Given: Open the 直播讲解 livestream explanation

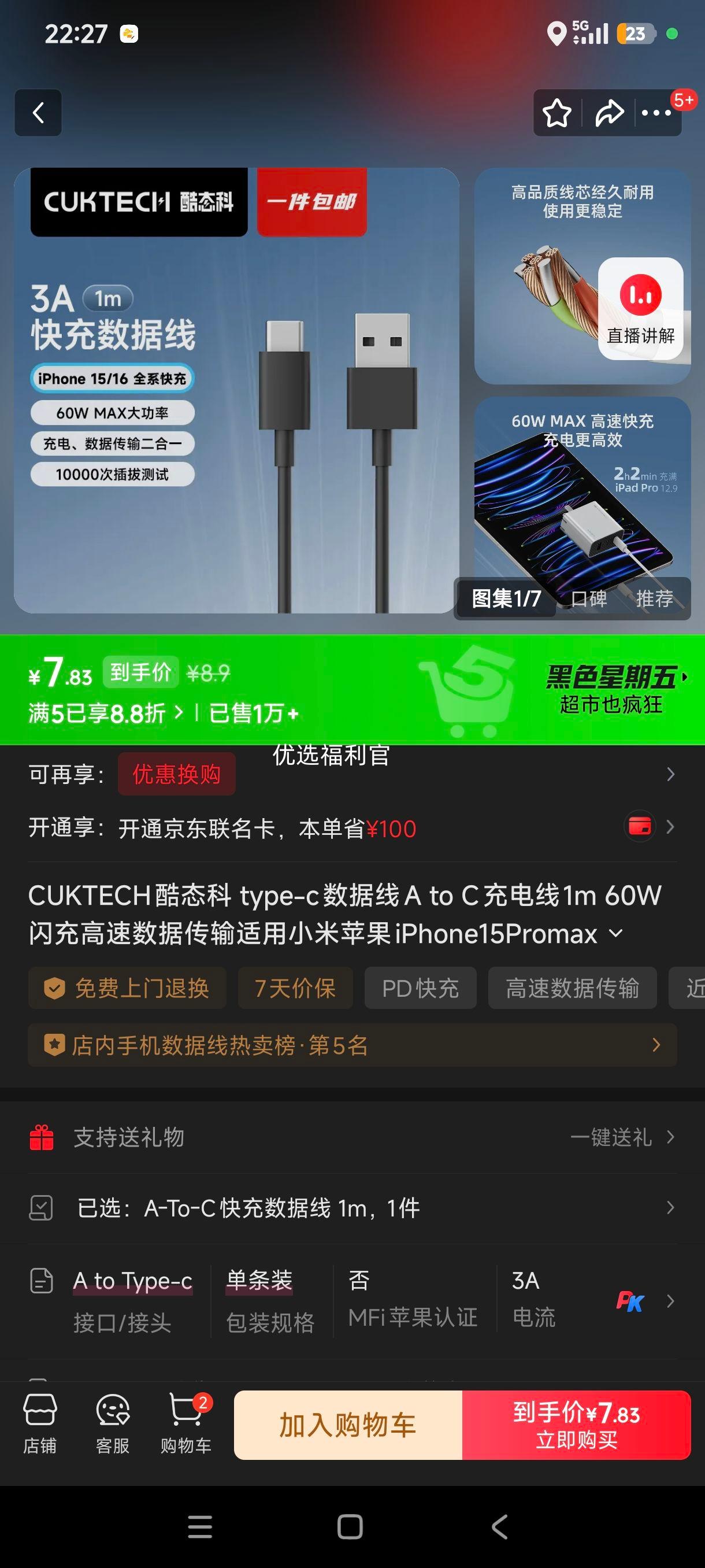Looking at the screenshot, I should [x=641, y=308].
